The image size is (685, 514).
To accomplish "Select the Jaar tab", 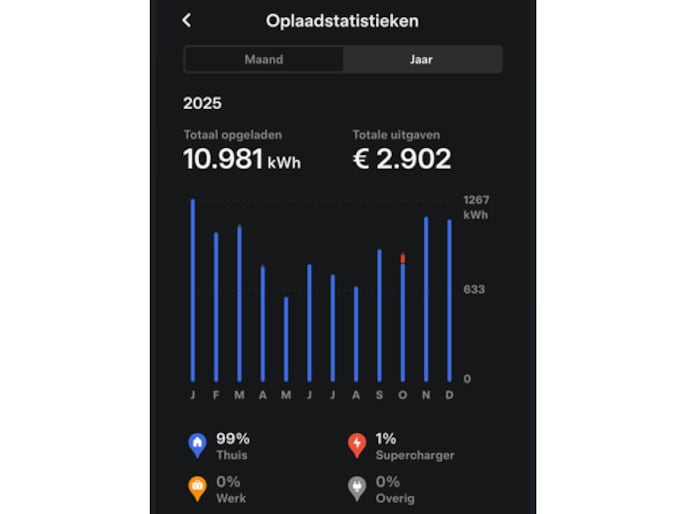I will pos(421,59).
